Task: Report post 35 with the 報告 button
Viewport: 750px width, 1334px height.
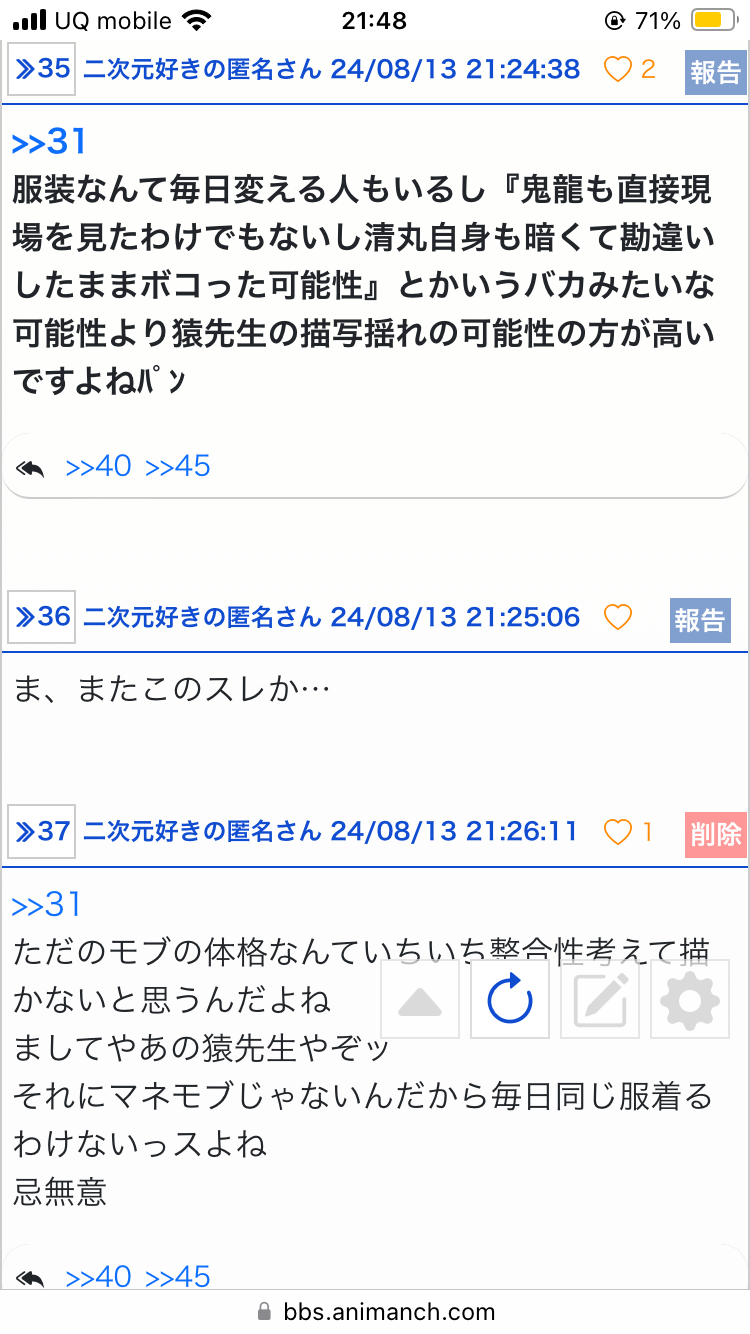Action: 716,72
